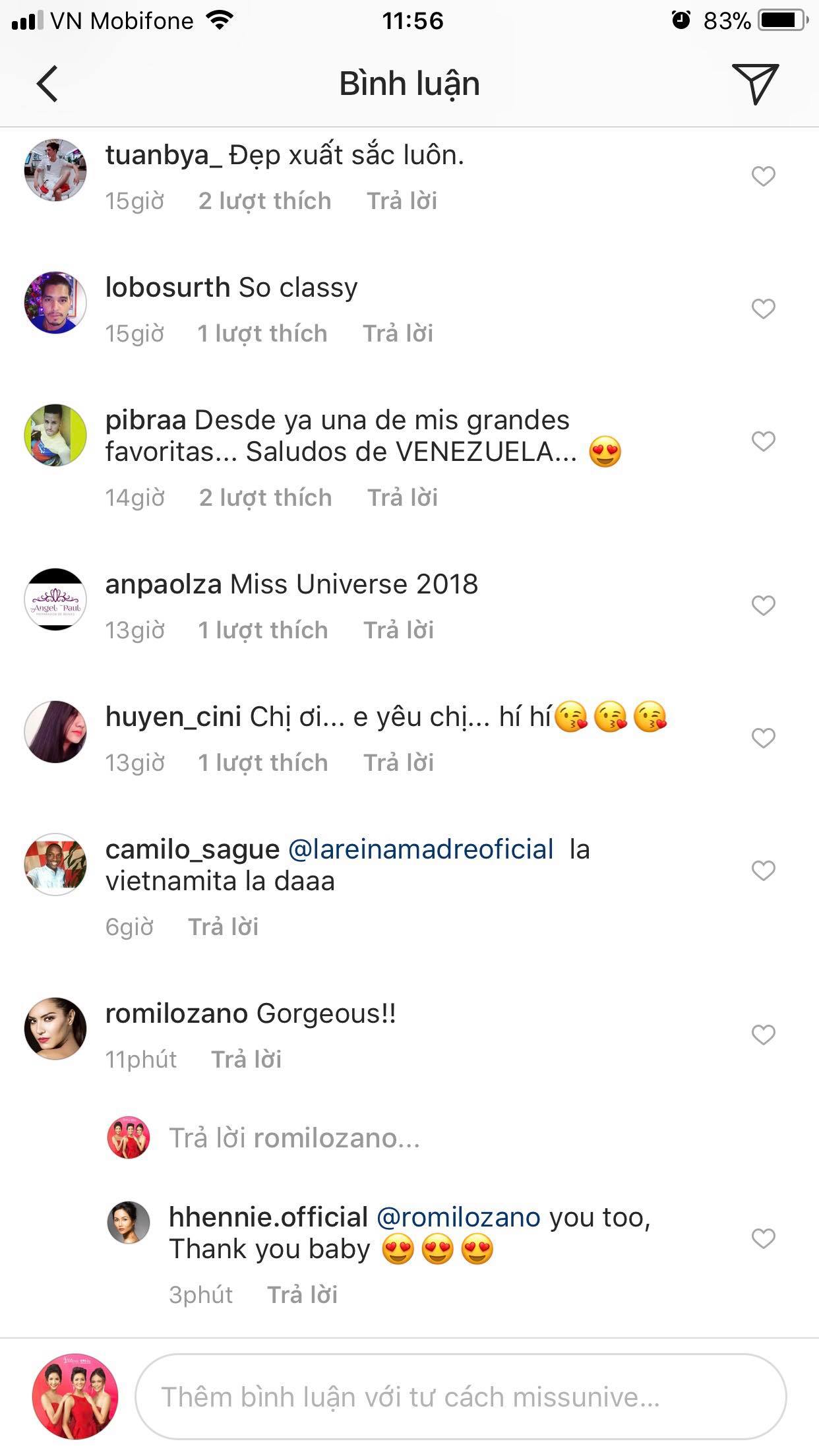The image size is (819, 1456).
Task: Open the 'Trả lời romilozano...' reply field
Action: click(294, 1138)
